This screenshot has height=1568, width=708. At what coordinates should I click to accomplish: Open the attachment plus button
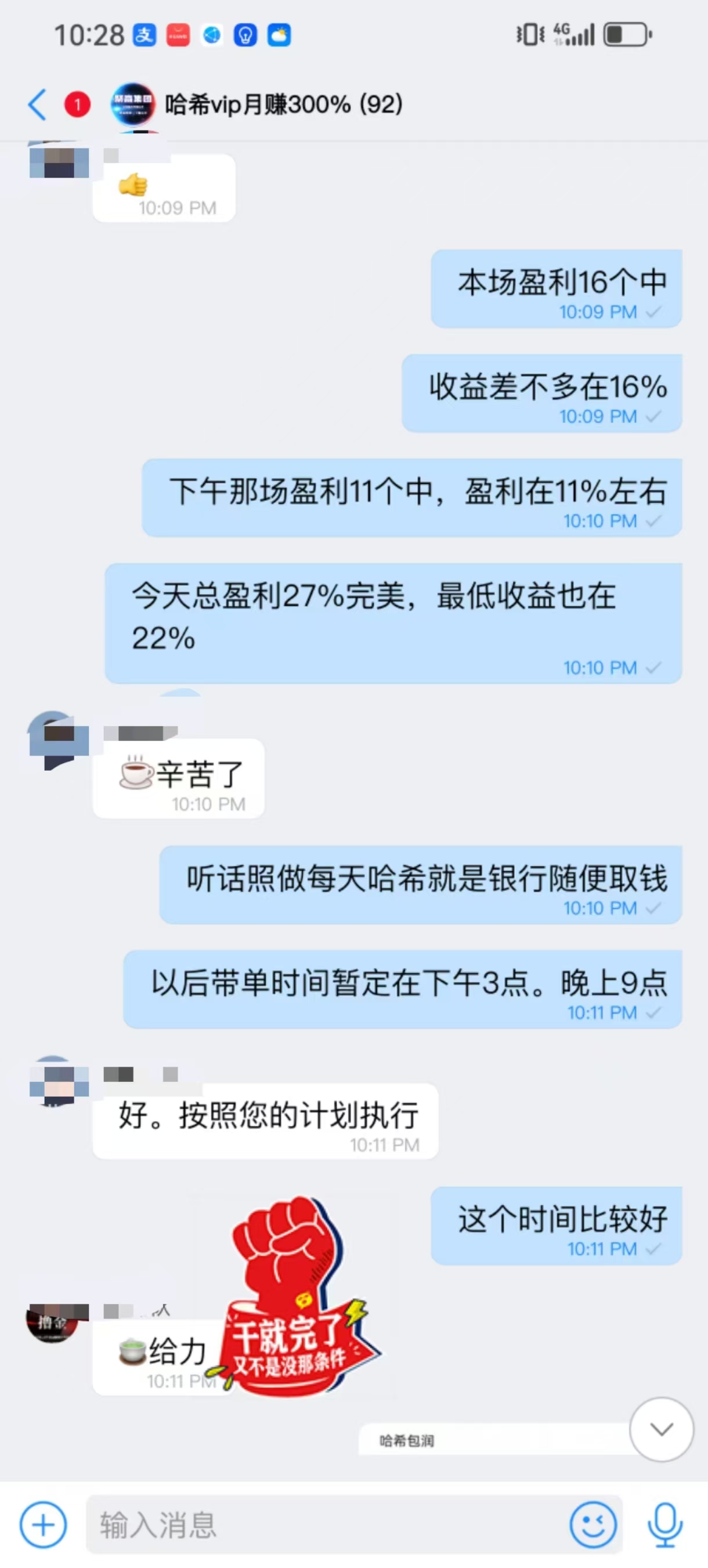(43, 1525)
